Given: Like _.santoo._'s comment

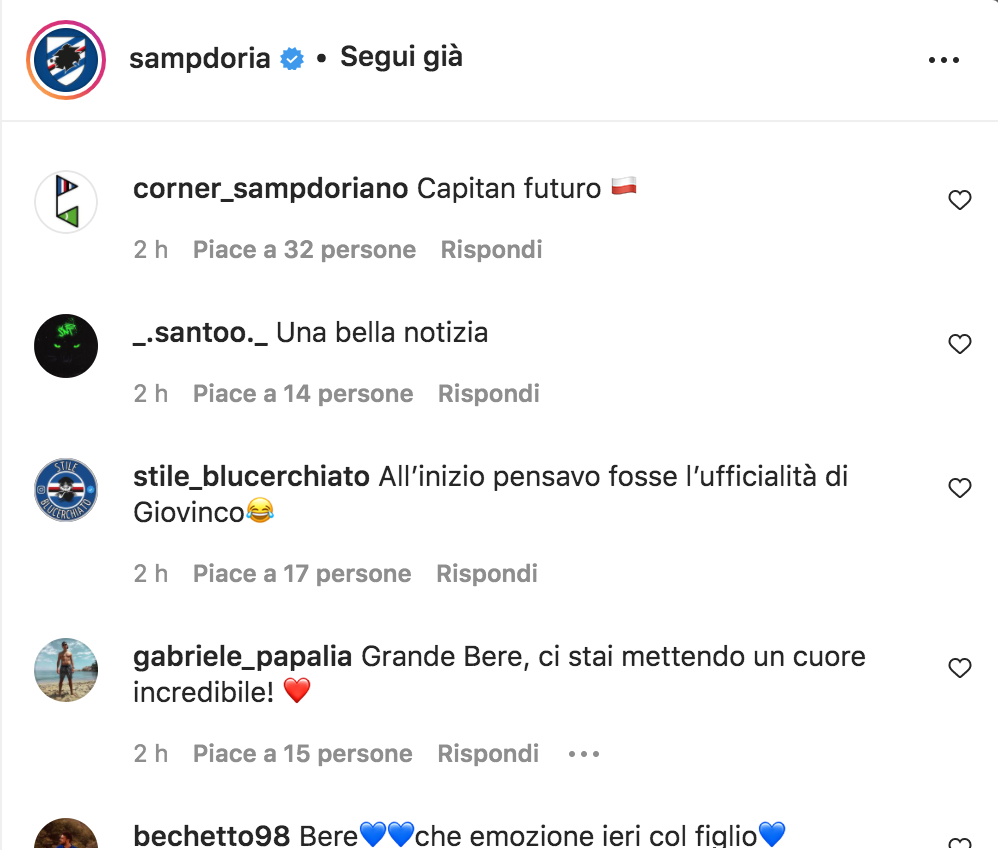Looking at the screenshot, I should click(959, 344).
